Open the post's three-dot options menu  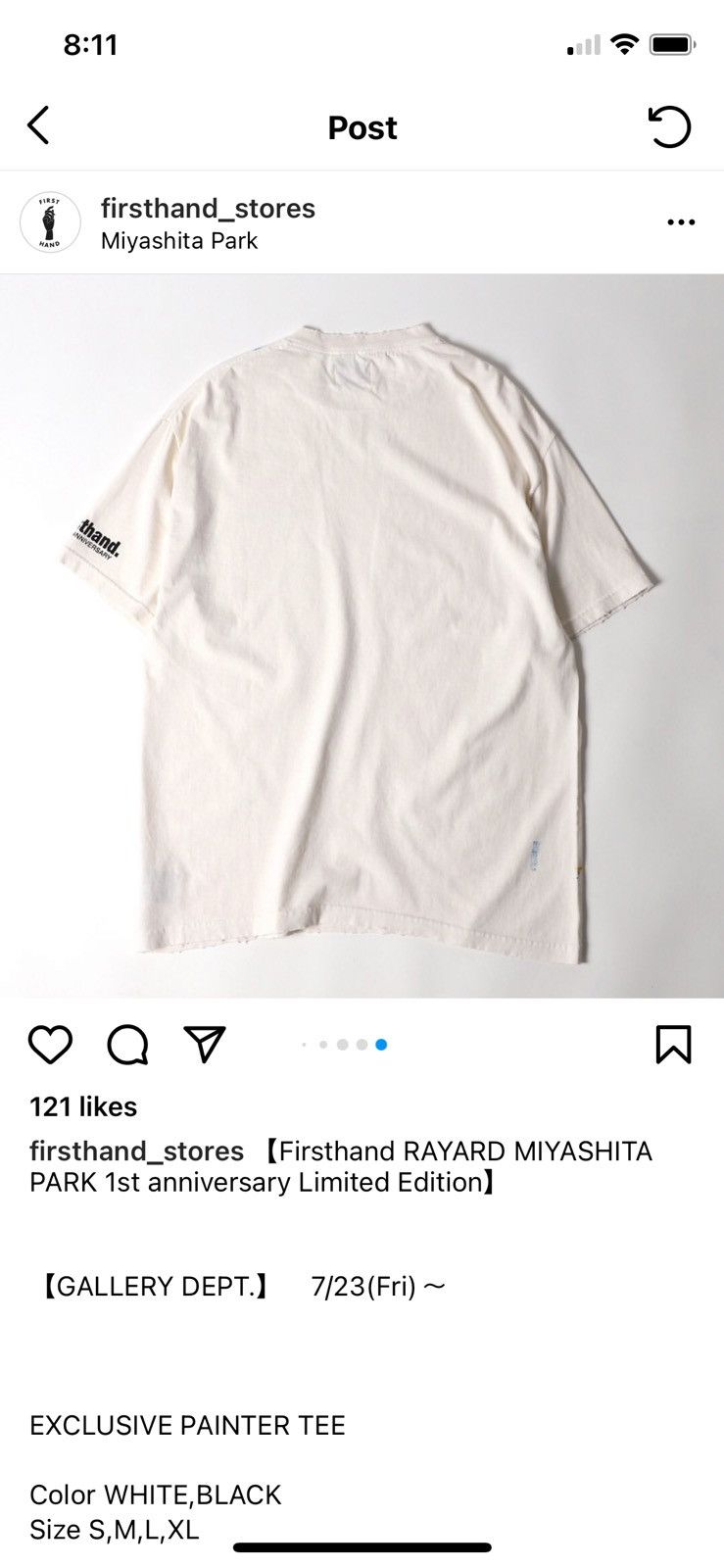pos(681,222)
